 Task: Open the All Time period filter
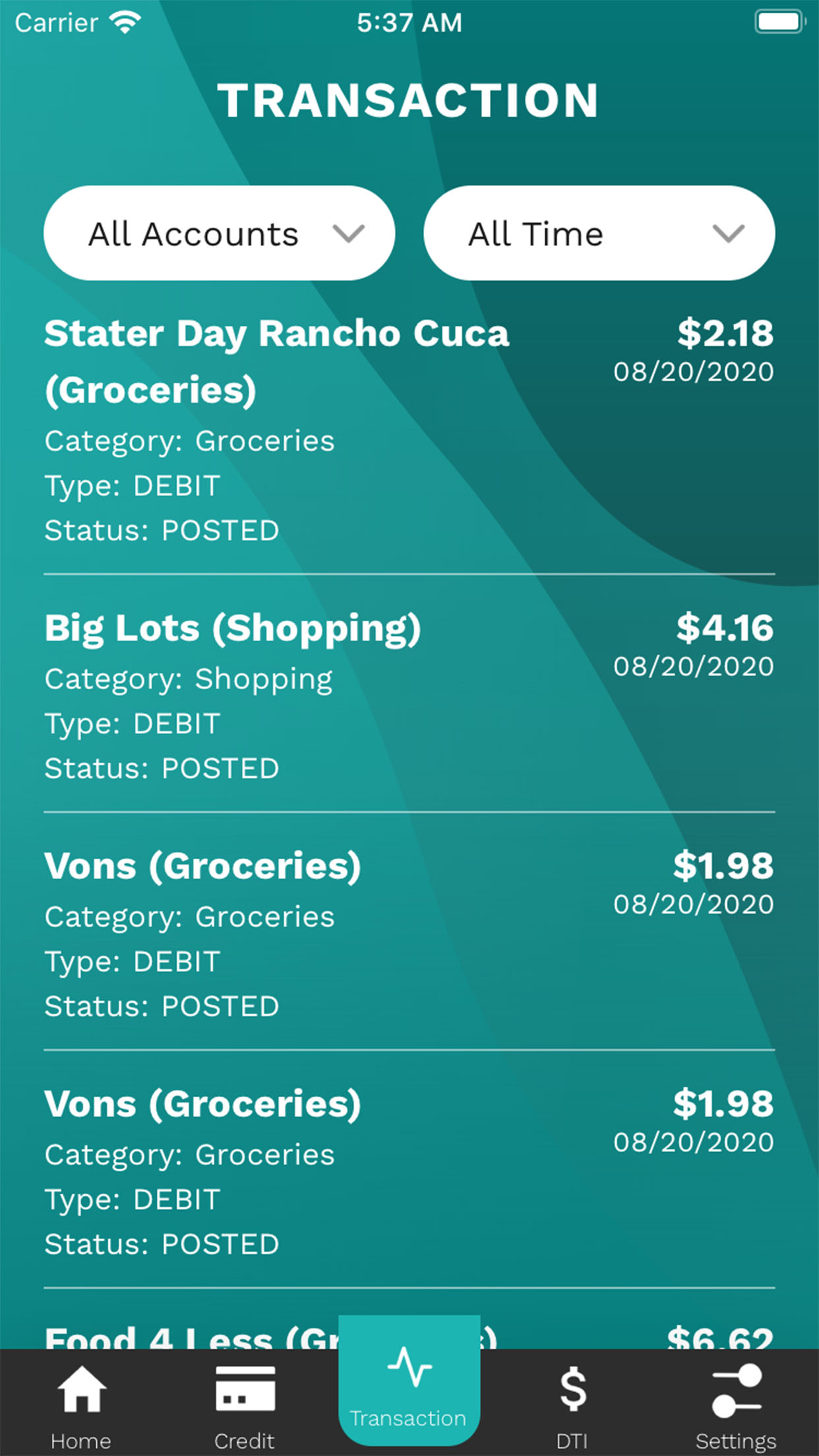[x=599, y=233]
